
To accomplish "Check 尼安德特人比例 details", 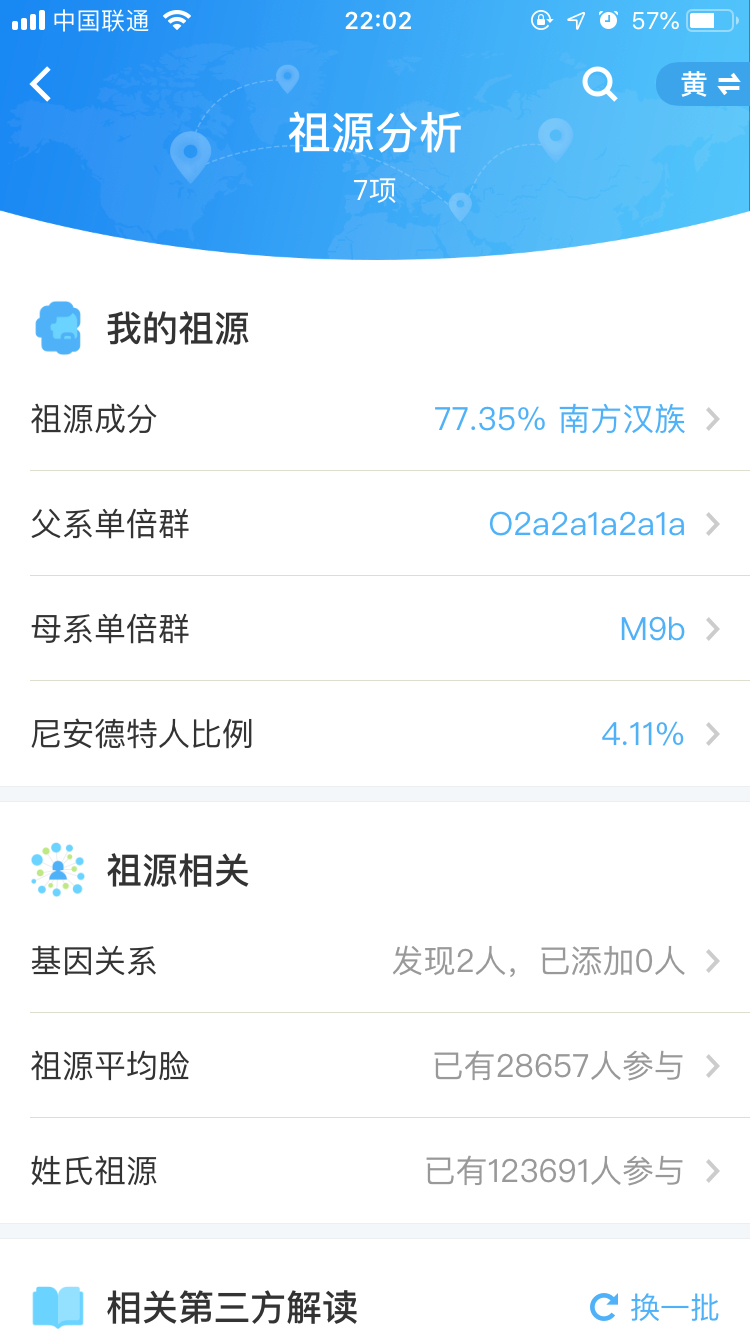I will pos(375,734).
